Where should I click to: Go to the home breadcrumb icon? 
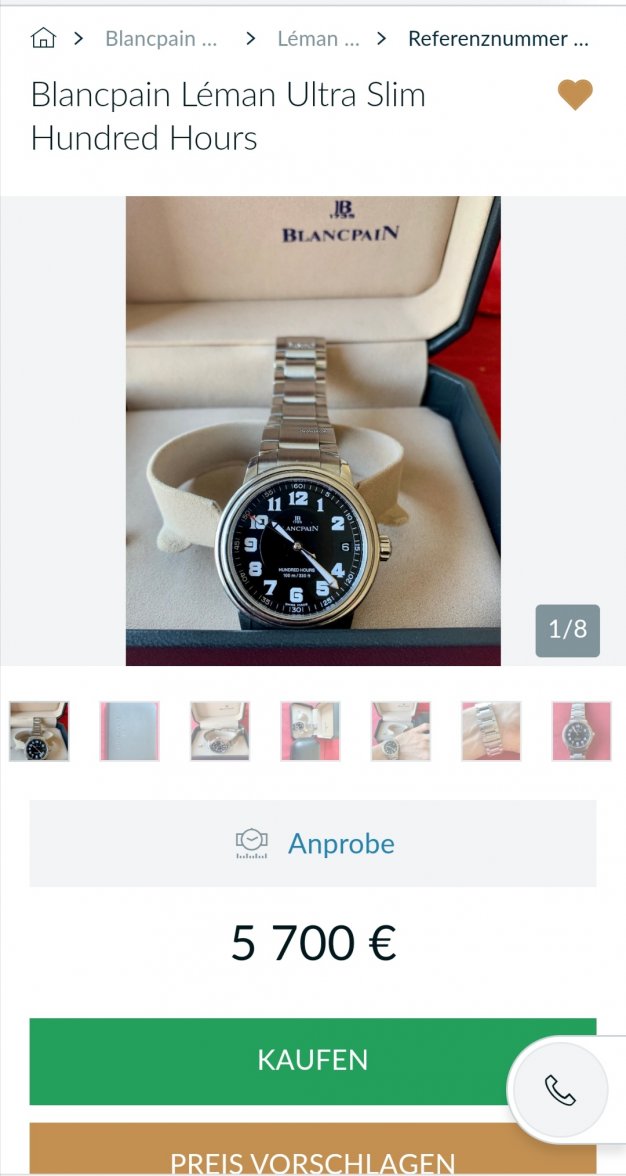43,39
